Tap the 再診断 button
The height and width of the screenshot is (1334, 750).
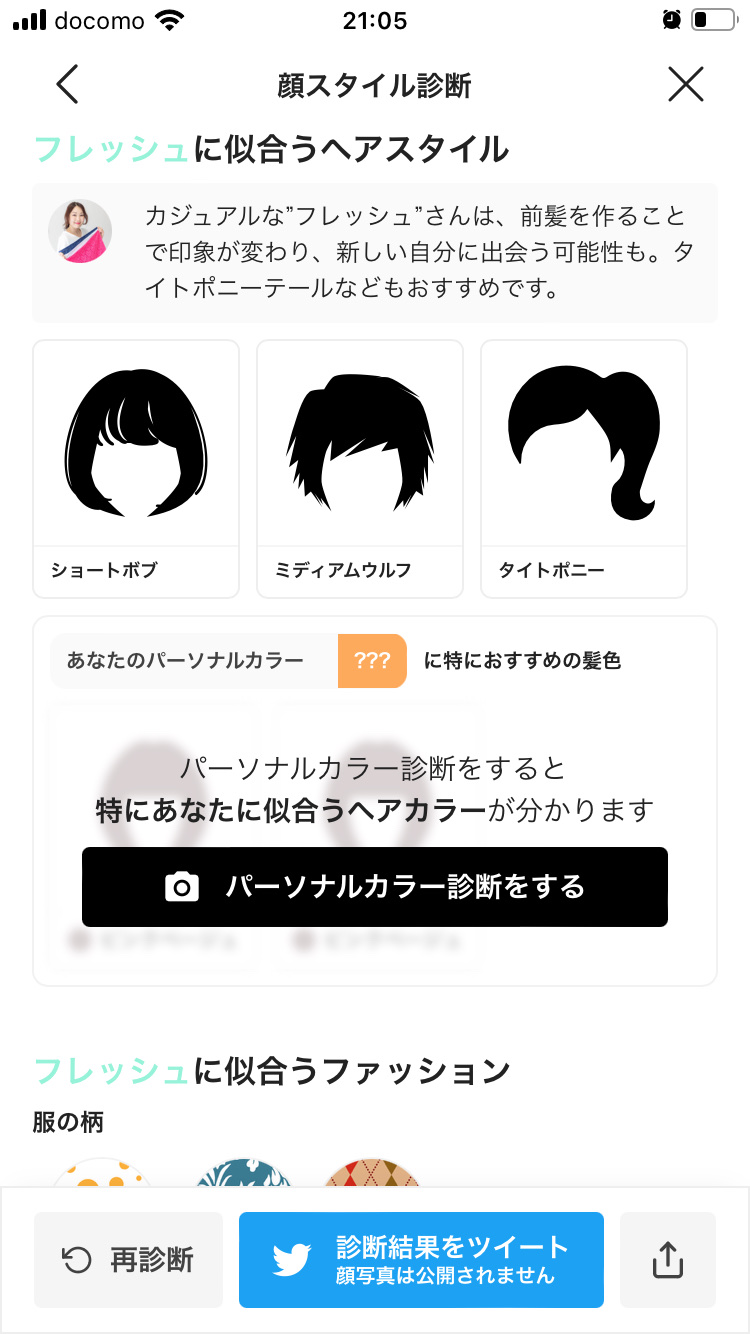(x=128, y=1259)
